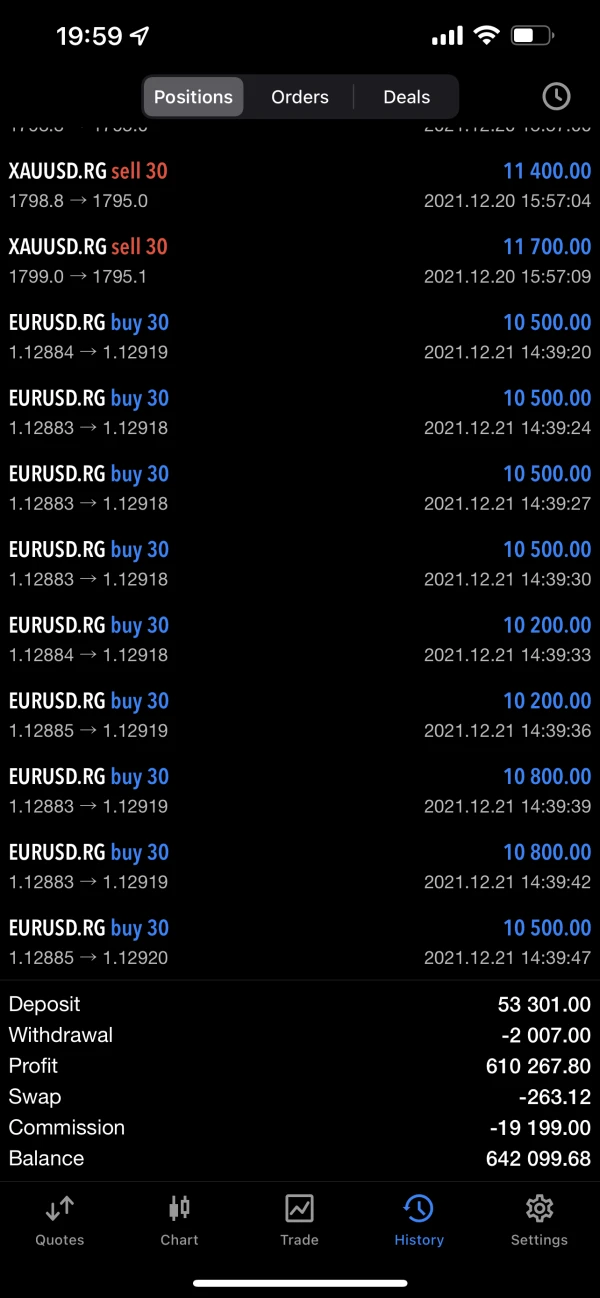Screen dimensions: 600x1298
Task: Switch to the Deals segment
Action: coord(406,97)
